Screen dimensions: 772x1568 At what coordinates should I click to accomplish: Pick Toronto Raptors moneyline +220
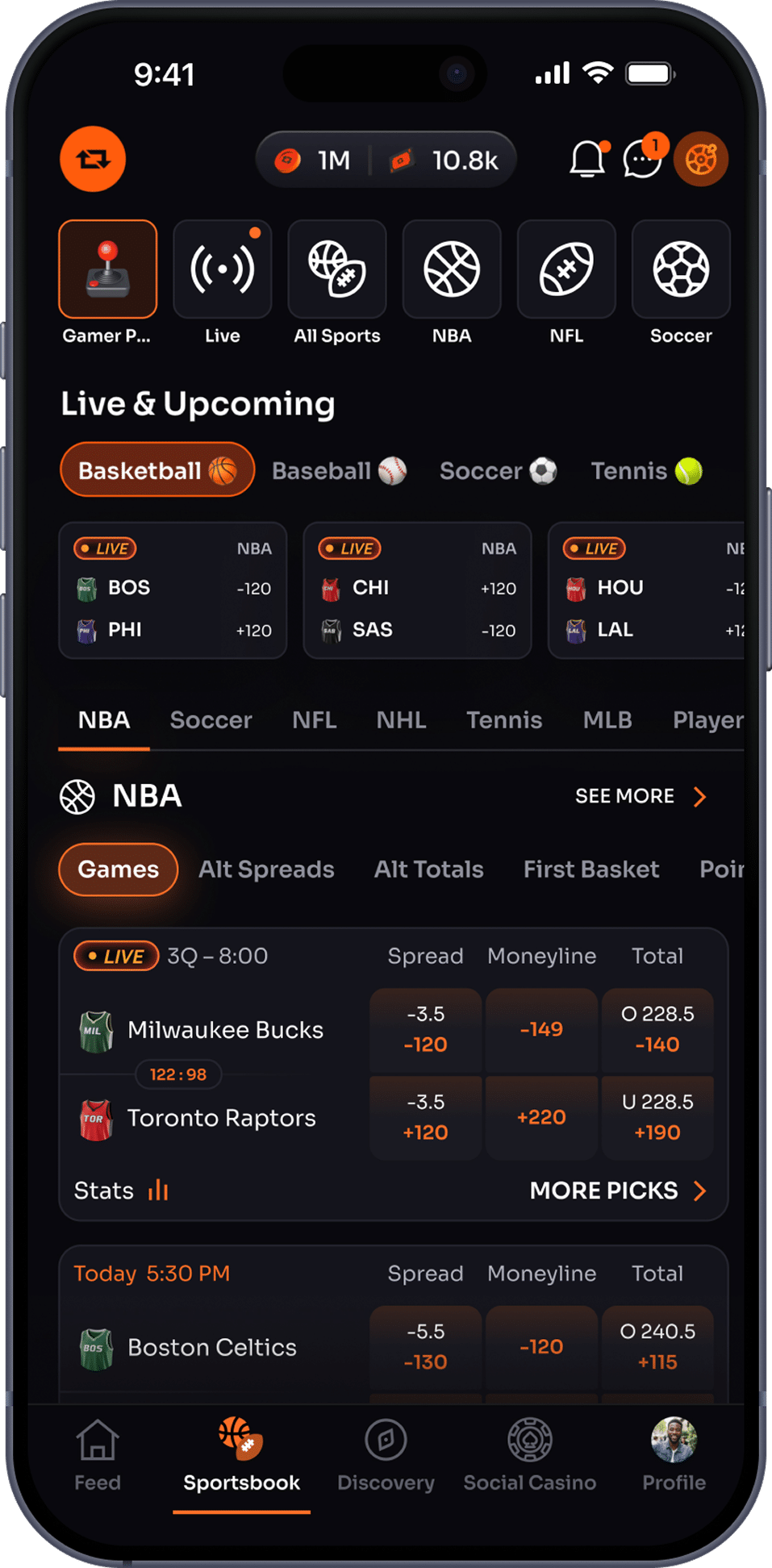tap(541, 1117)
